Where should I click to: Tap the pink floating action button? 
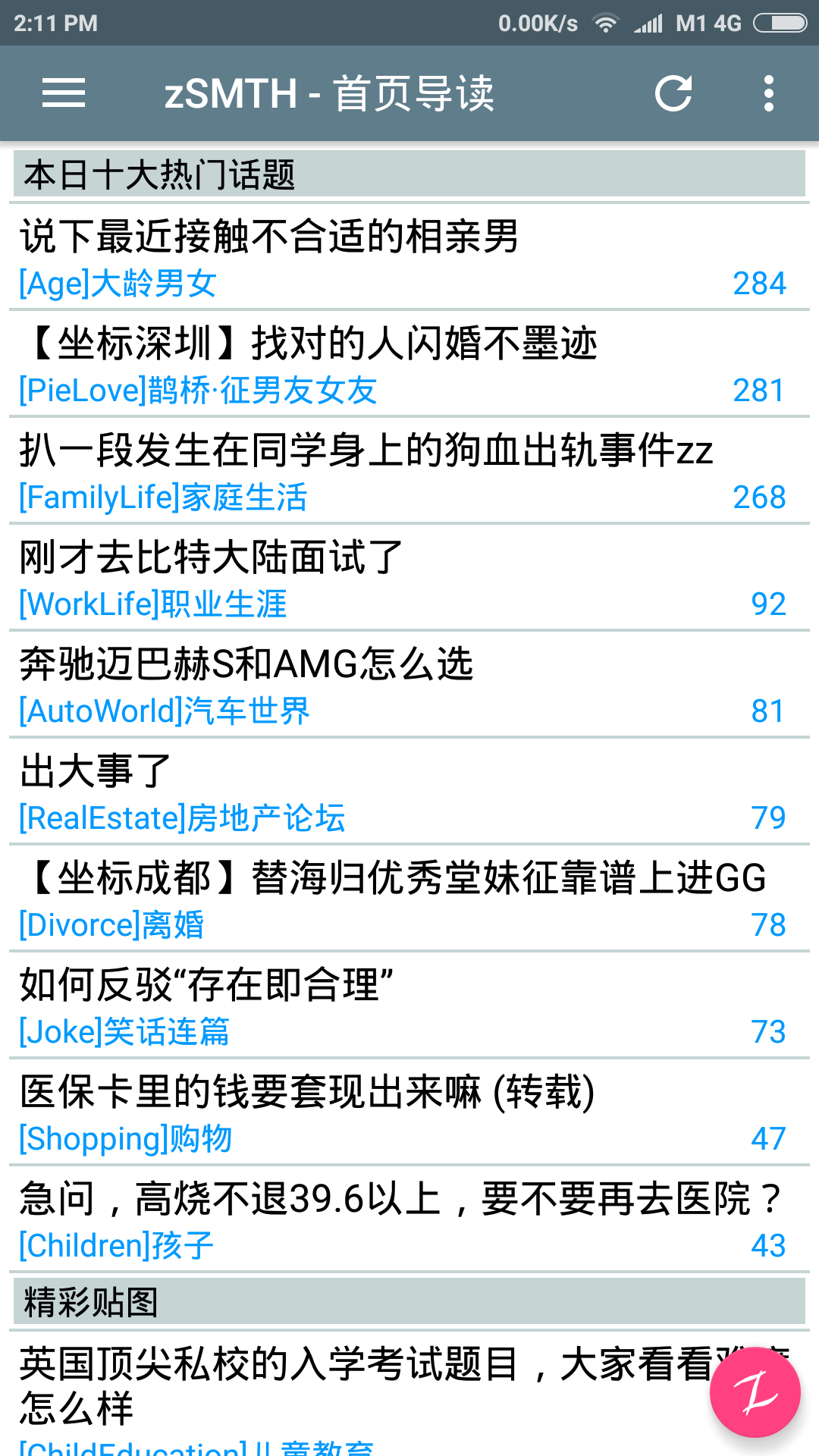[x=755, y=1392]
